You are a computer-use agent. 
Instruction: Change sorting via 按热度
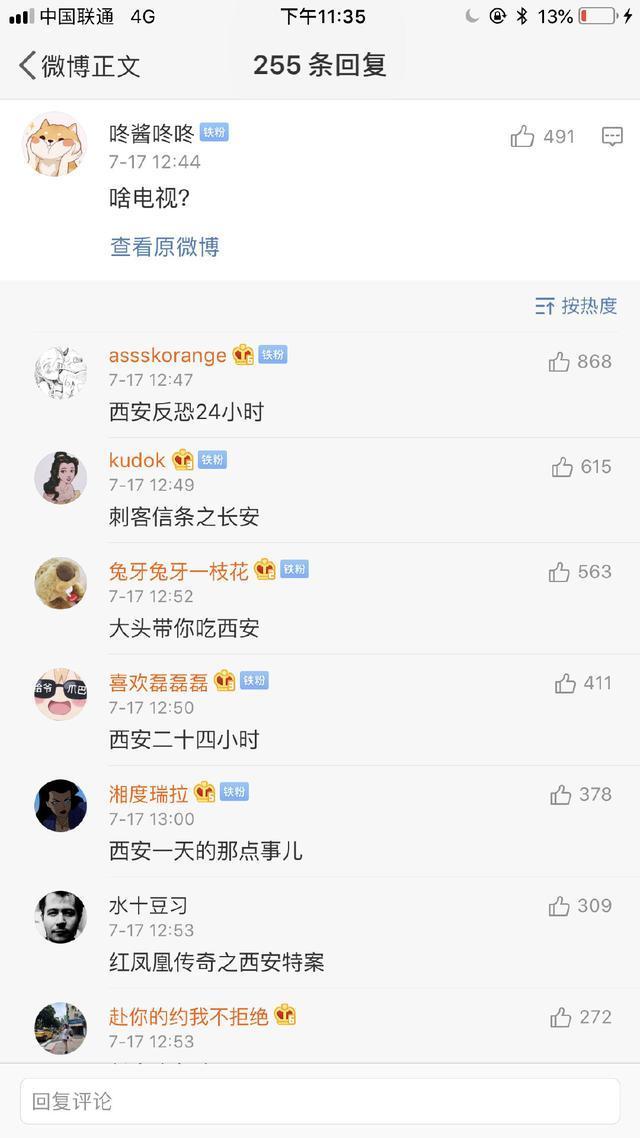(576, 306)
